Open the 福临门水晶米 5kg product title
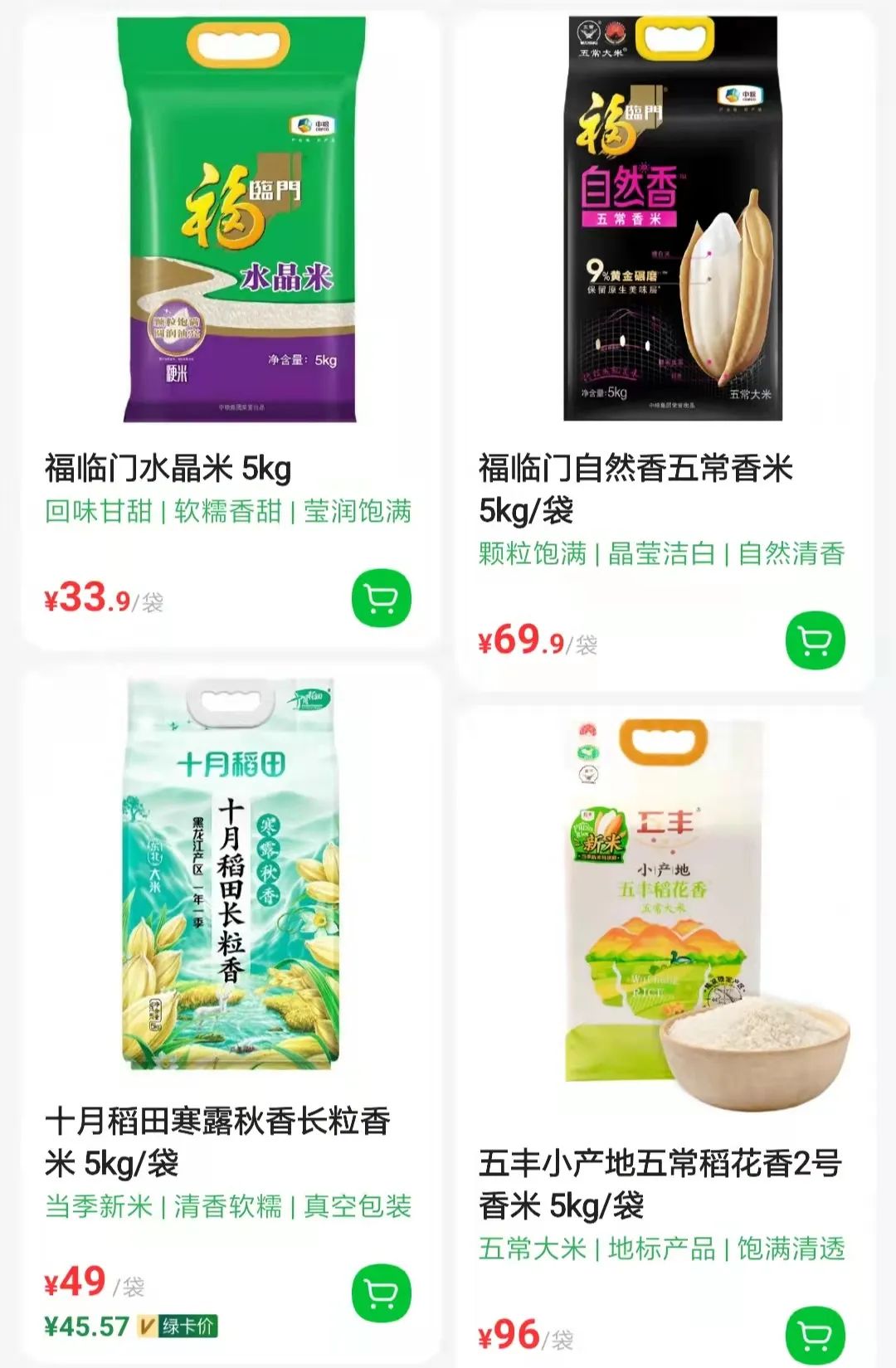This screenshot has height=1368, width=896. point(166,467)
